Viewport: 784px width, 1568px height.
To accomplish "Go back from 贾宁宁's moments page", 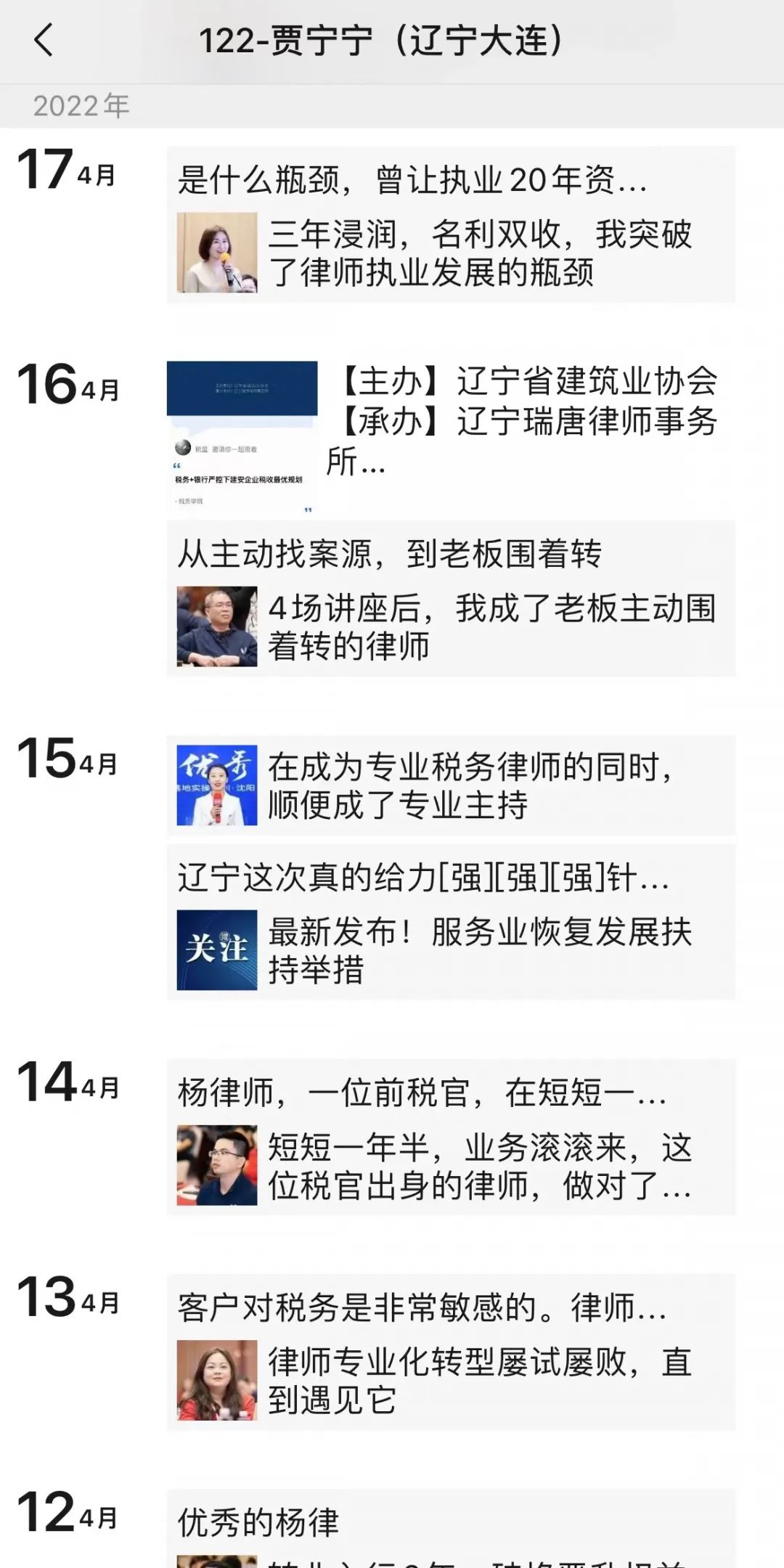I will tap(44, 40).
